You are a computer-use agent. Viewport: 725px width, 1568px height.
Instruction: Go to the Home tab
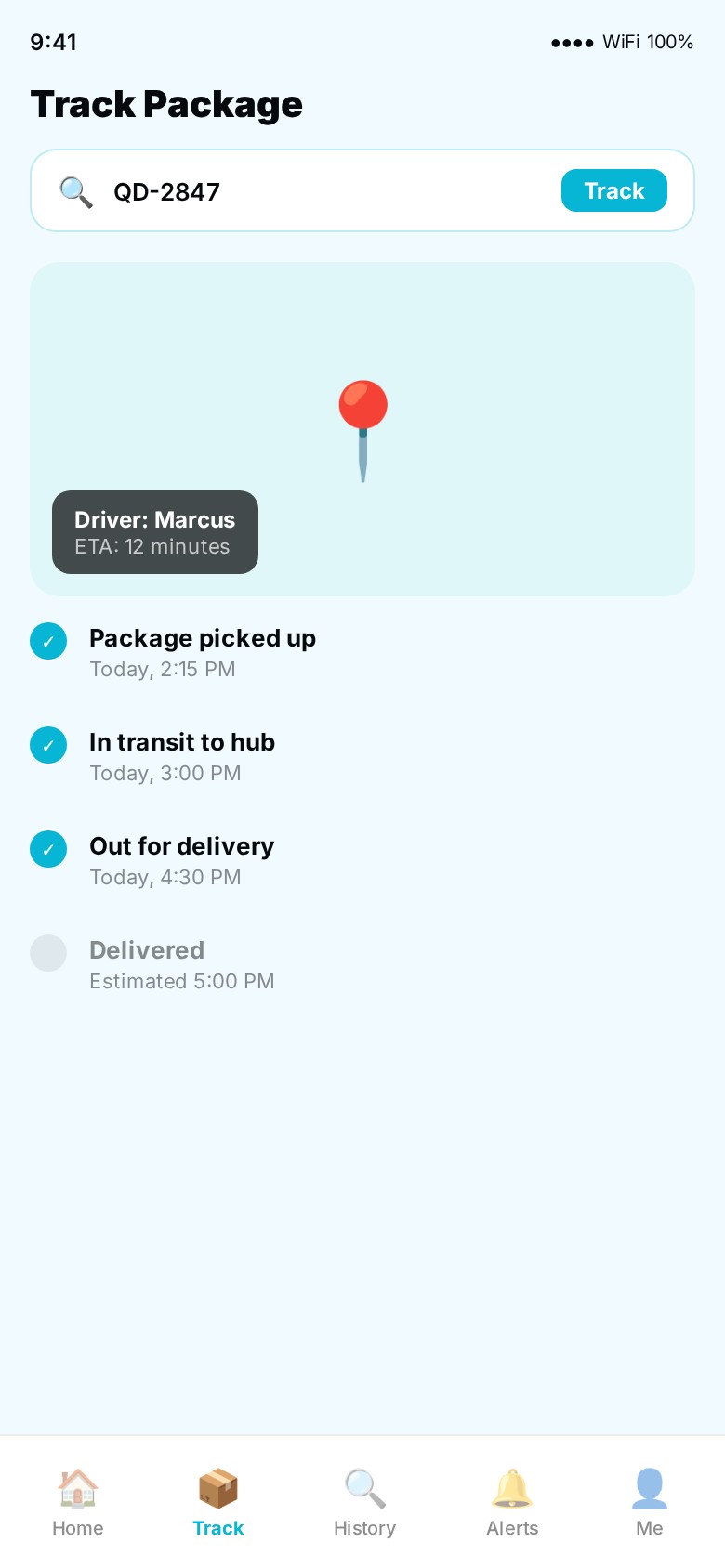(78, 1501)
